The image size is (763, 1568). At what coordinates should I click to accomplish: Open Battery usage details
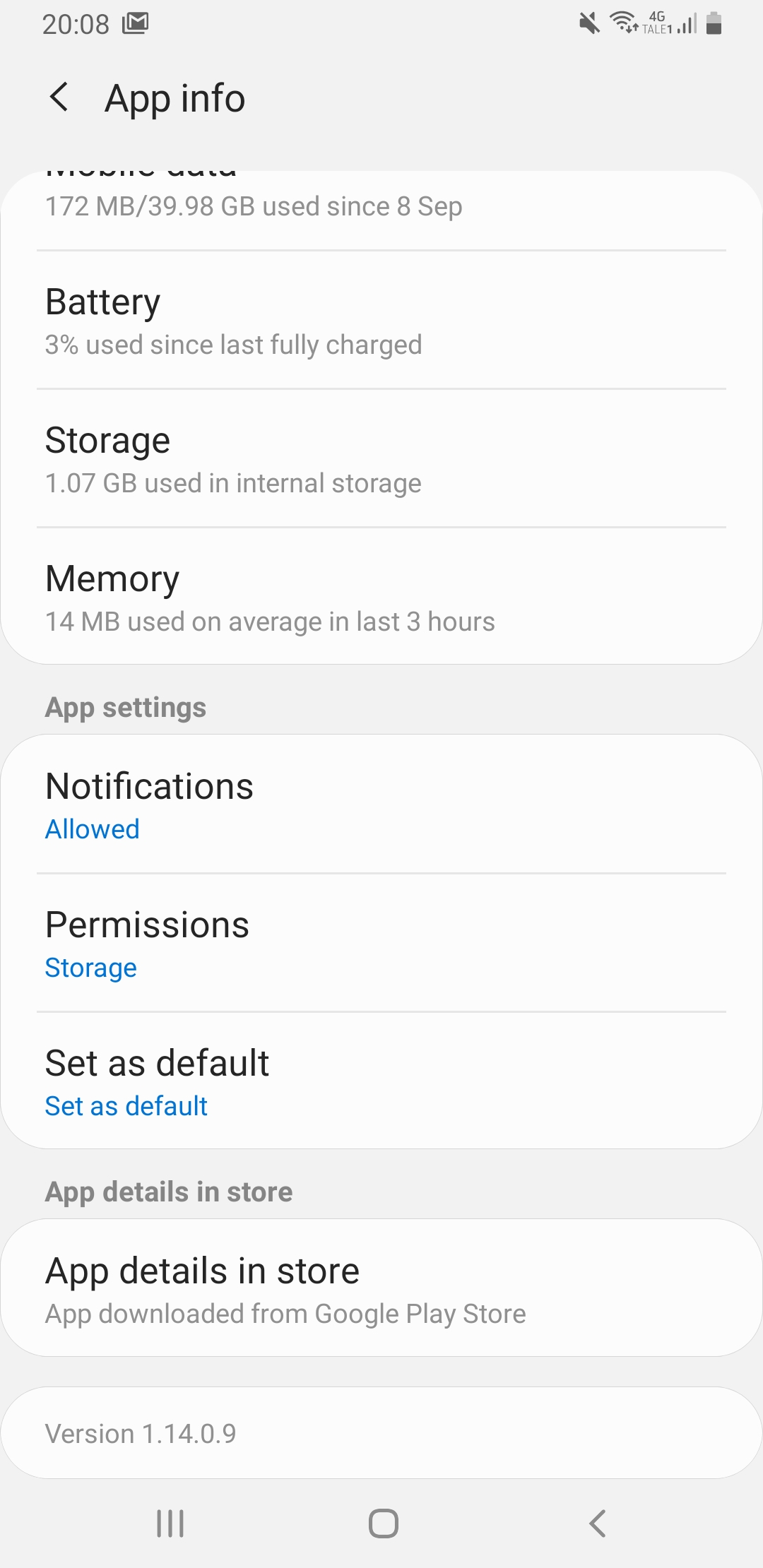[381, 321]
